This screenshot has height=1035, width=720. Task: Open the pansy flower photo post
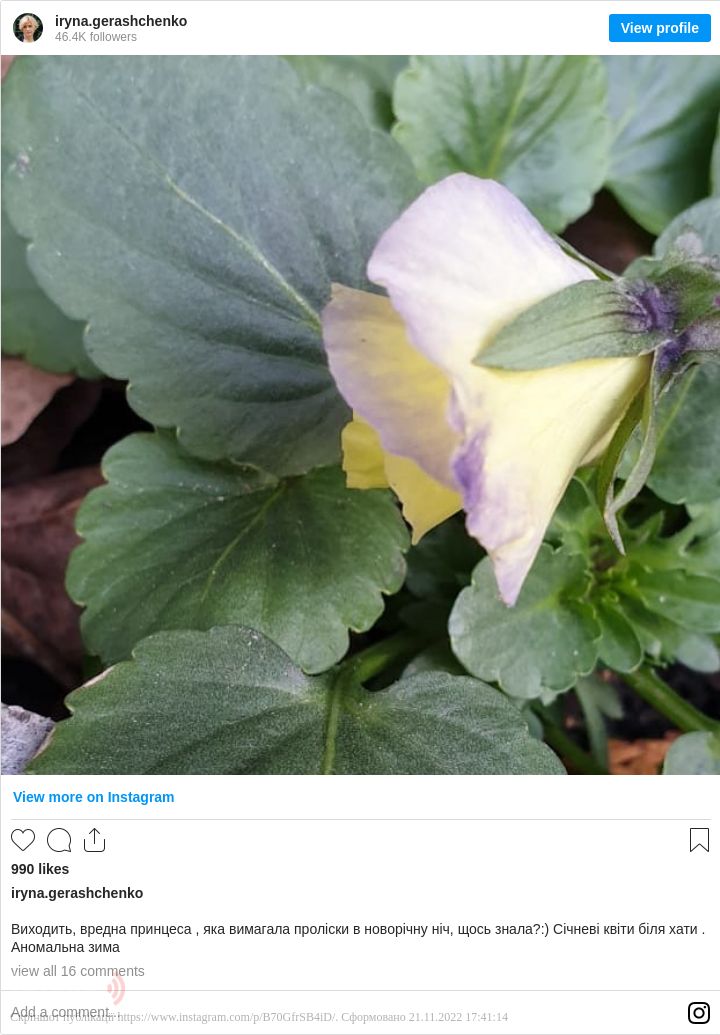point(360,414)
